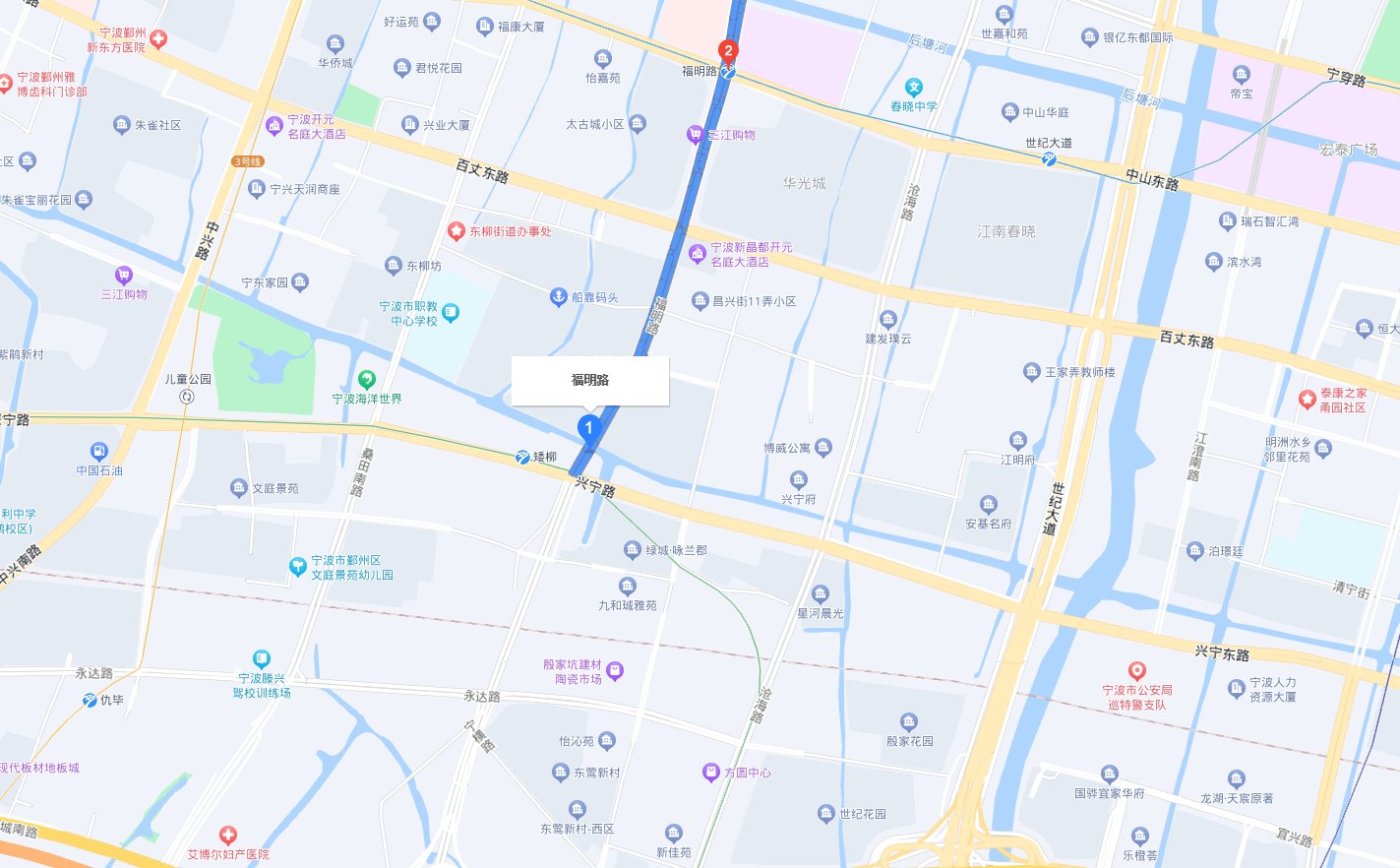
Task: Select the blue marker numbered 1
Action: (588, 428)
